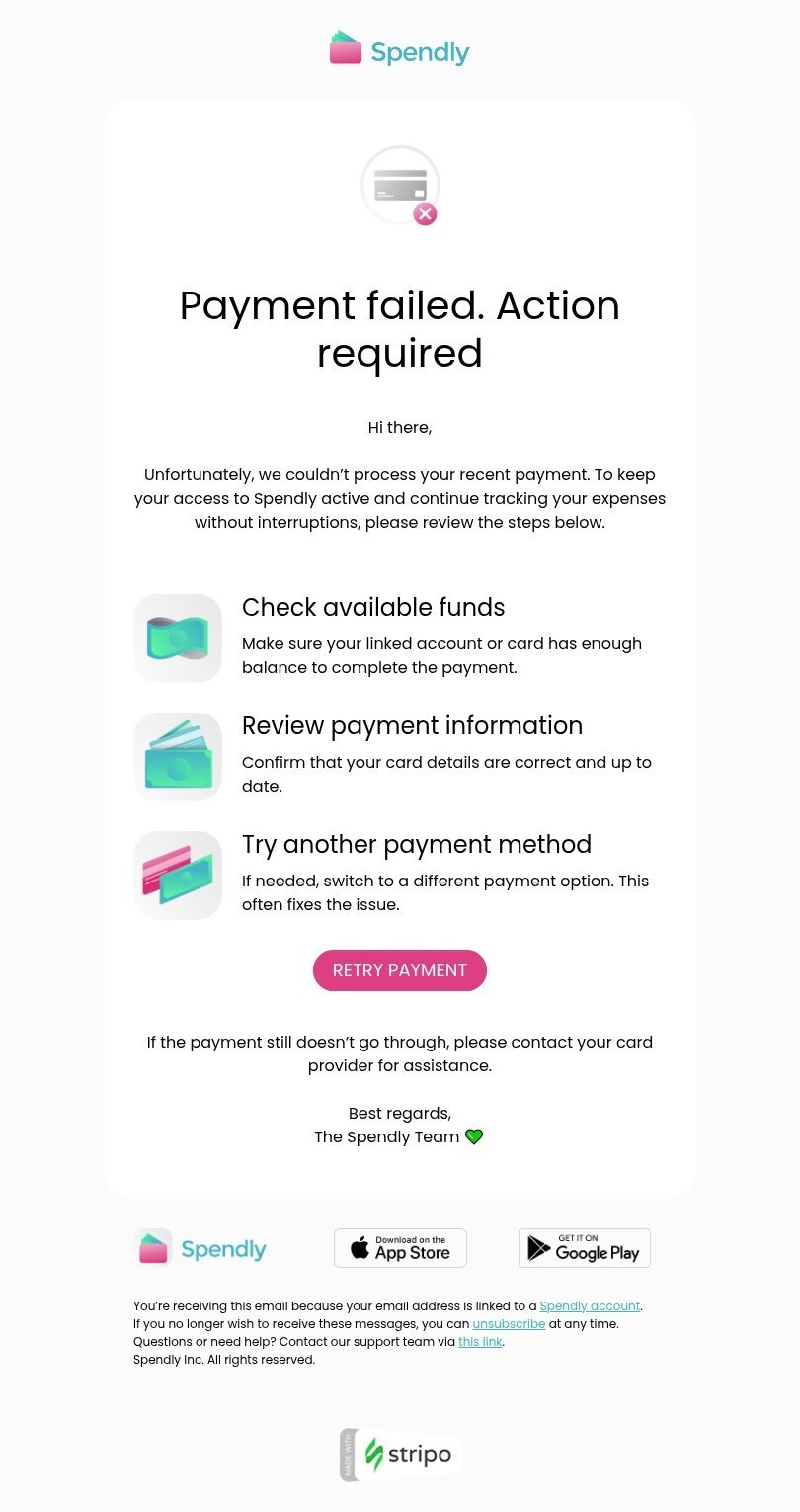Tap the unsubscribe link
800x1512 pixels.
coord(509,1324)
